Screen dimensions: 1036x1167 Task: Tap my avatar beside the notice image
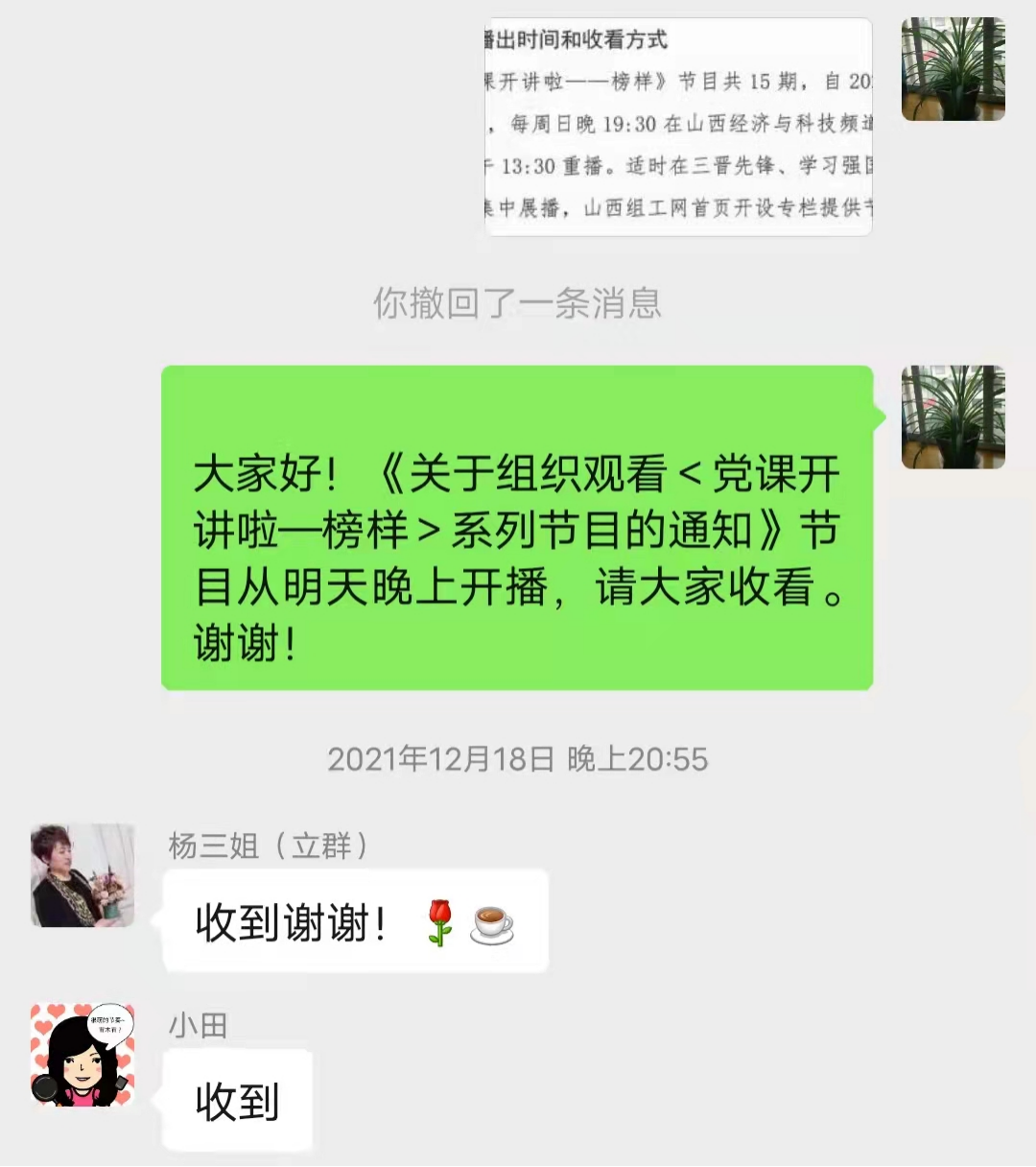(x=953, y=69)
